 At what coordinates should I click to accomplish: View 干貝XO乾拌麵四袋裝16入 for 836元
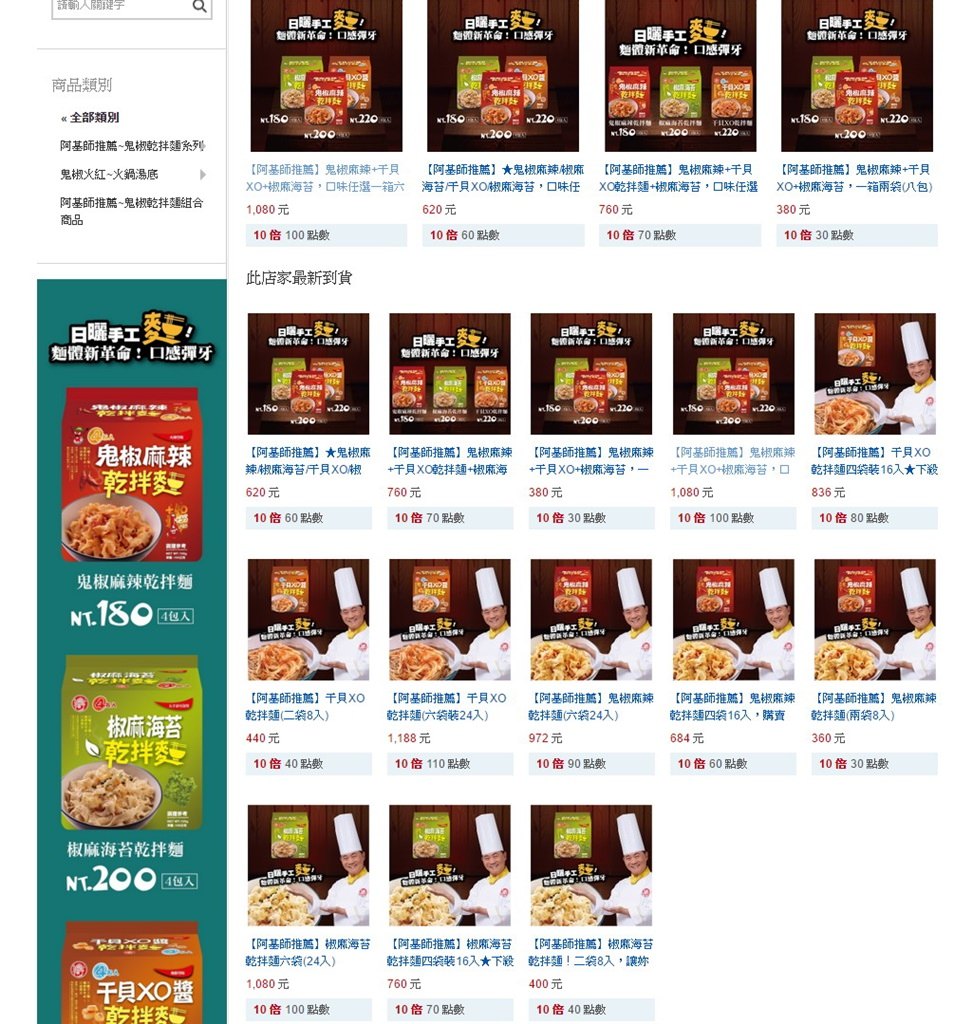point(874,461)
